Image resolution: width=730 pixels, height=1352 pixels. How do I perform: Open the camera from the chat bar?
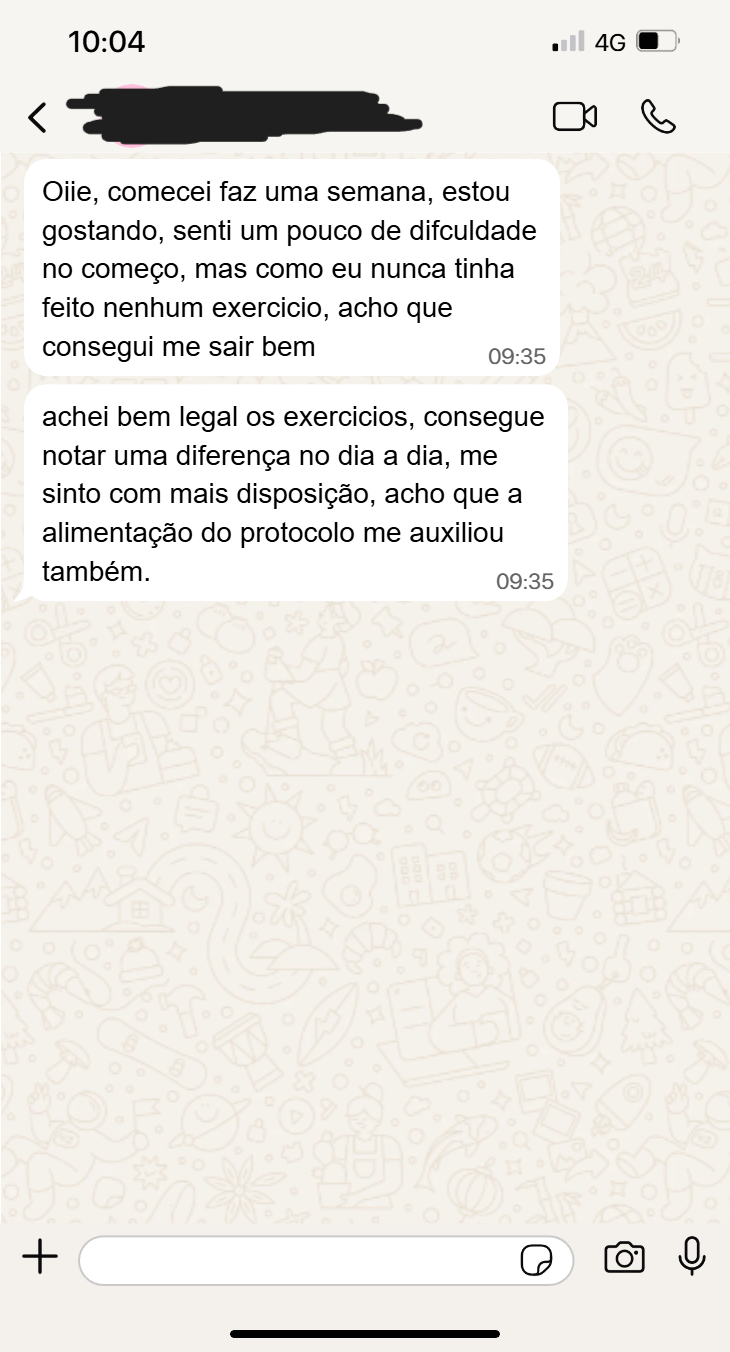coord(624,1260)
